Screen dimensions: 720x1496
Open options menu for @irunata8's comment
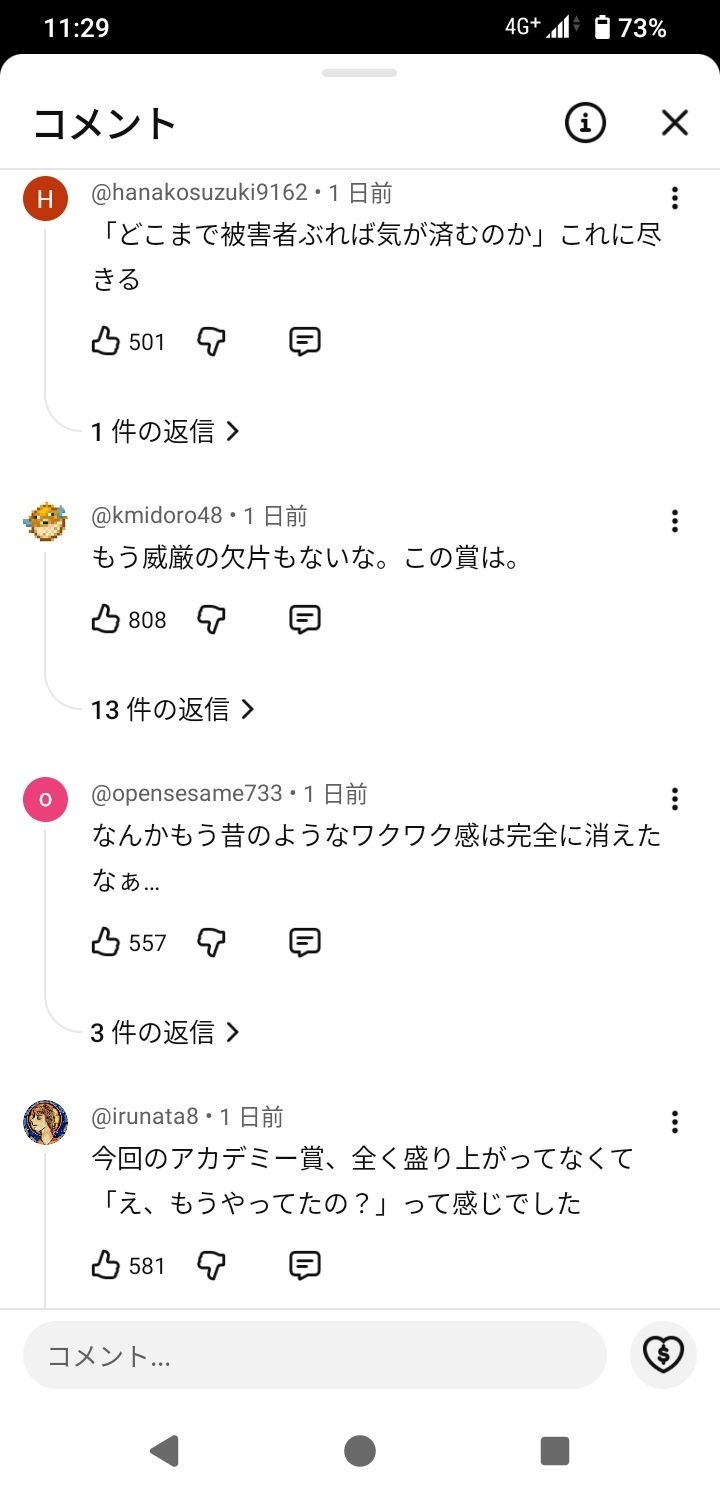tap(675, 1122)
